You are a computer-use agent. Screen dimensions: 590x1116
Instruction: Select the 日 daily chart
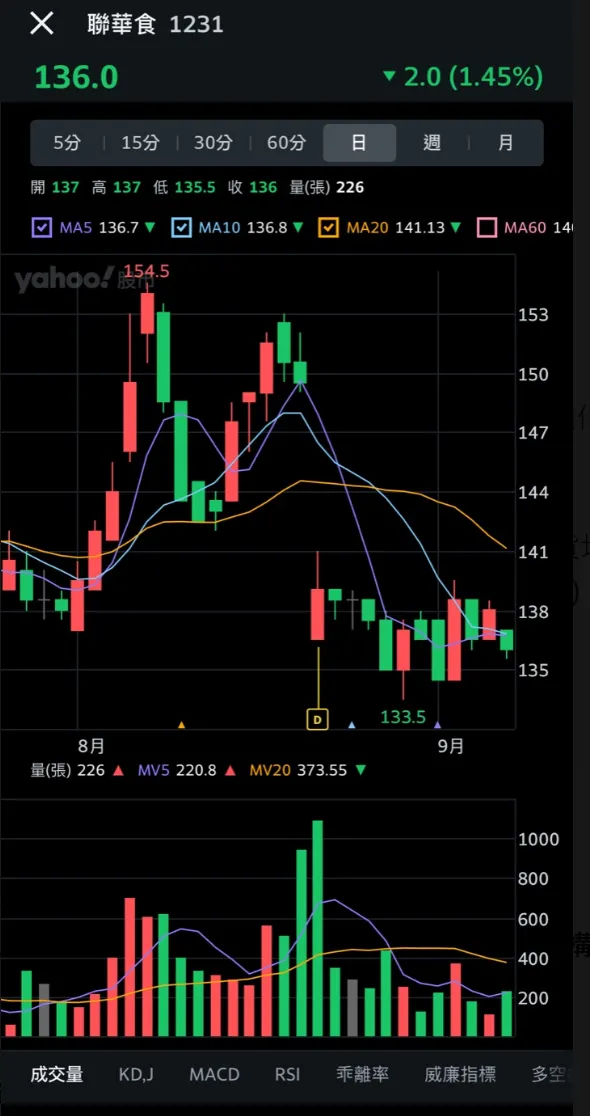pos(359,143)
